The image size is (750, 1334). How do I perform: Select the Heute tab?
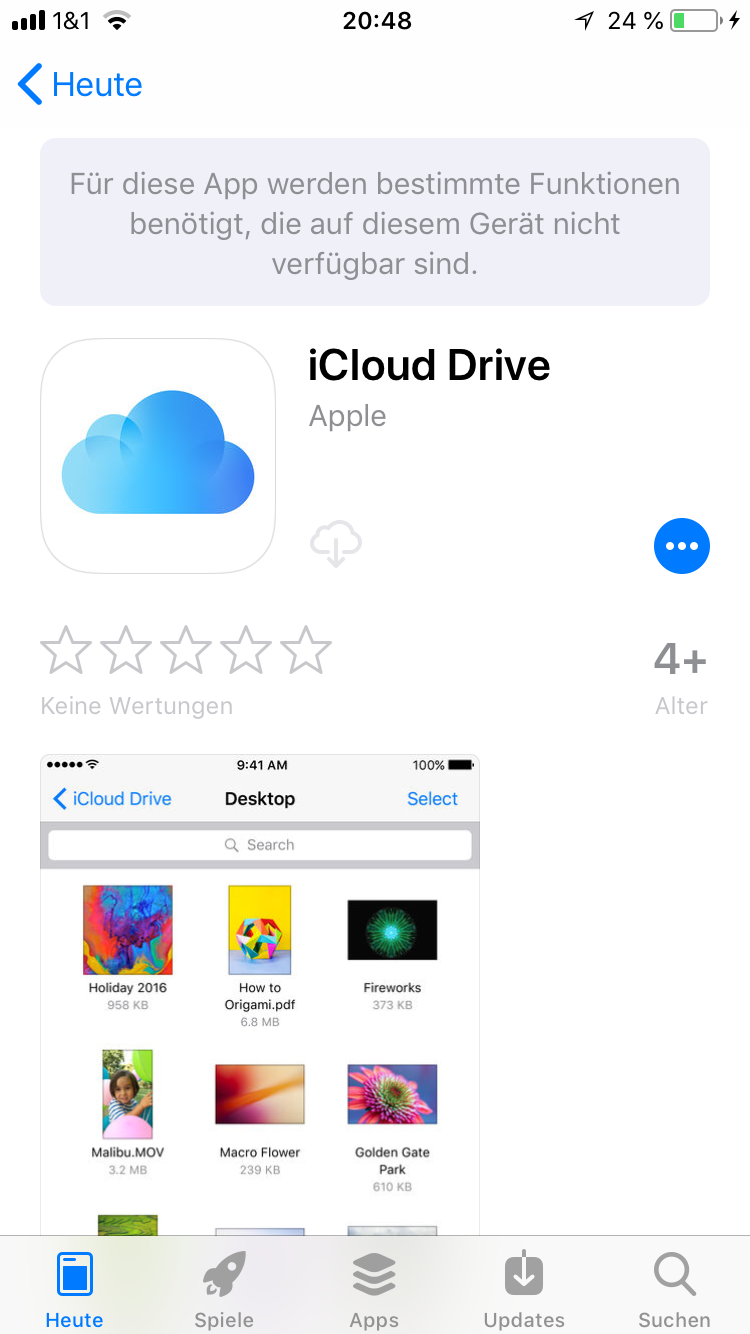(75, 1290)
